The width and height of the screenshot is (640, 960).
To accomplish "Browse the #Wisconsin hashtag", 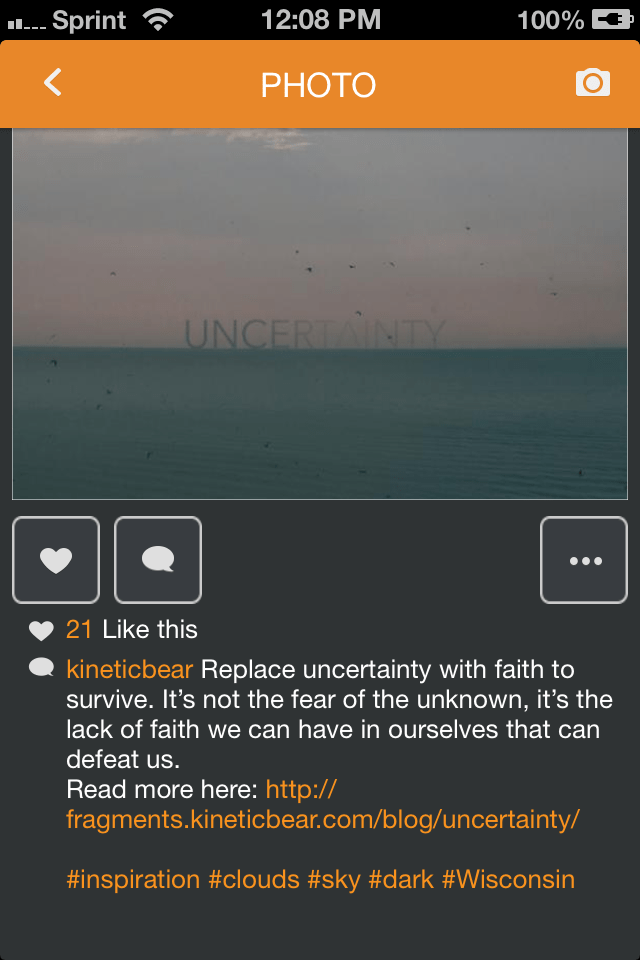I will pyautogui.click(x=508, y=880).
